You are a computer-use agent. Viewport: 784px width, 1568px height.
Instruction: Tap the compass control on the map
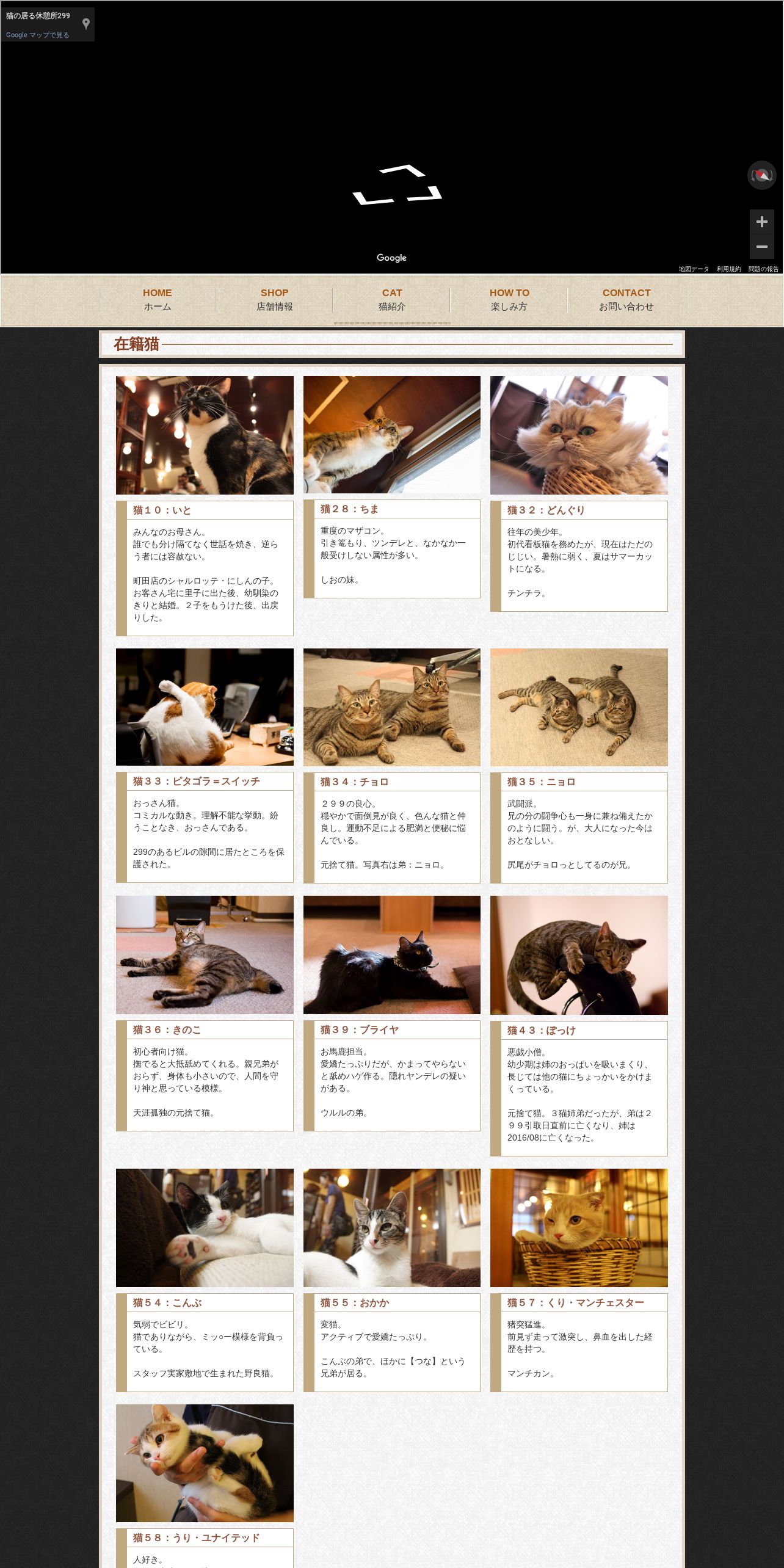pyautogui.click(x=761, y=175)
